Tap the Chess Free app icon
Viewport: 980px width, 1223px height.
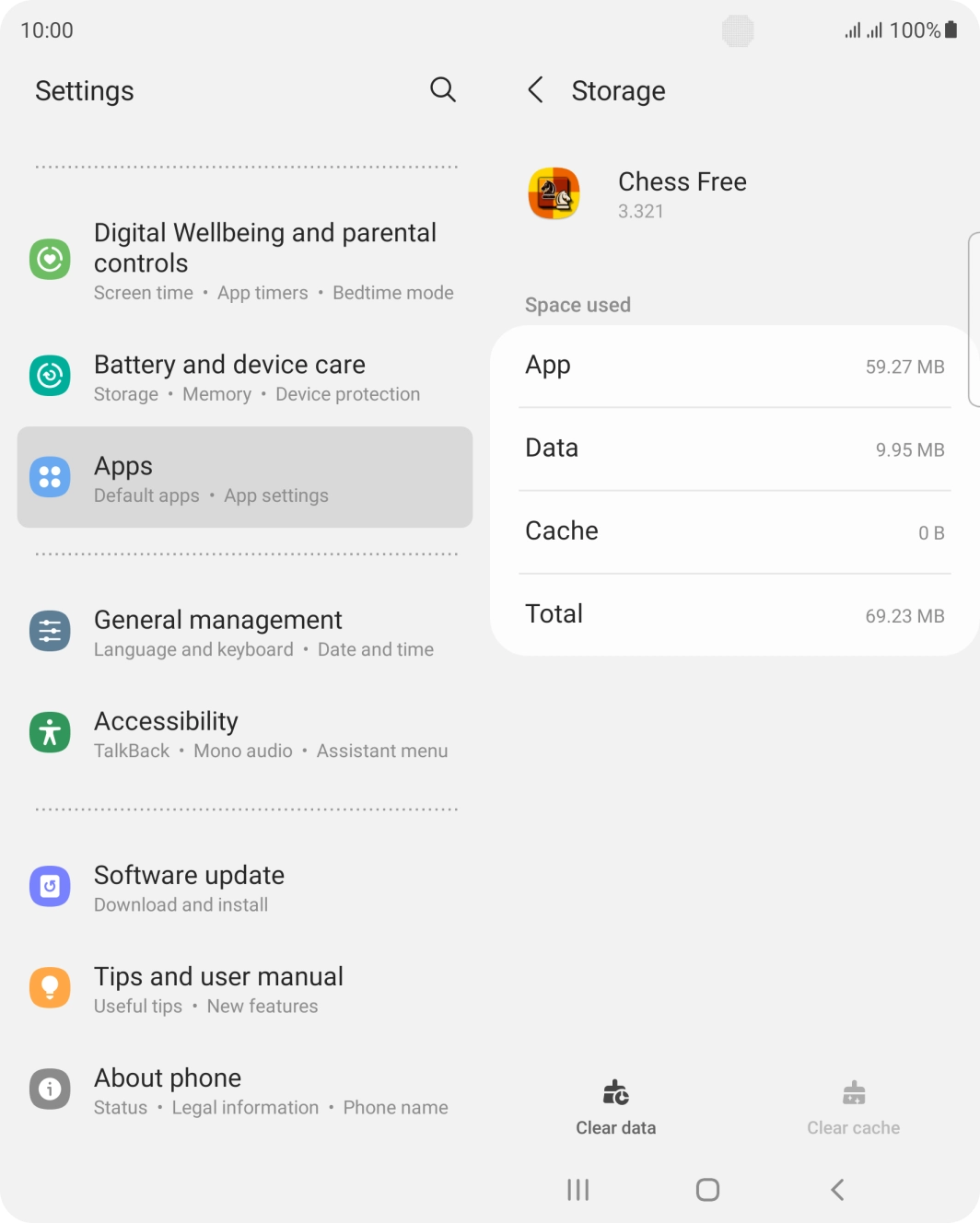pos(554,194)
